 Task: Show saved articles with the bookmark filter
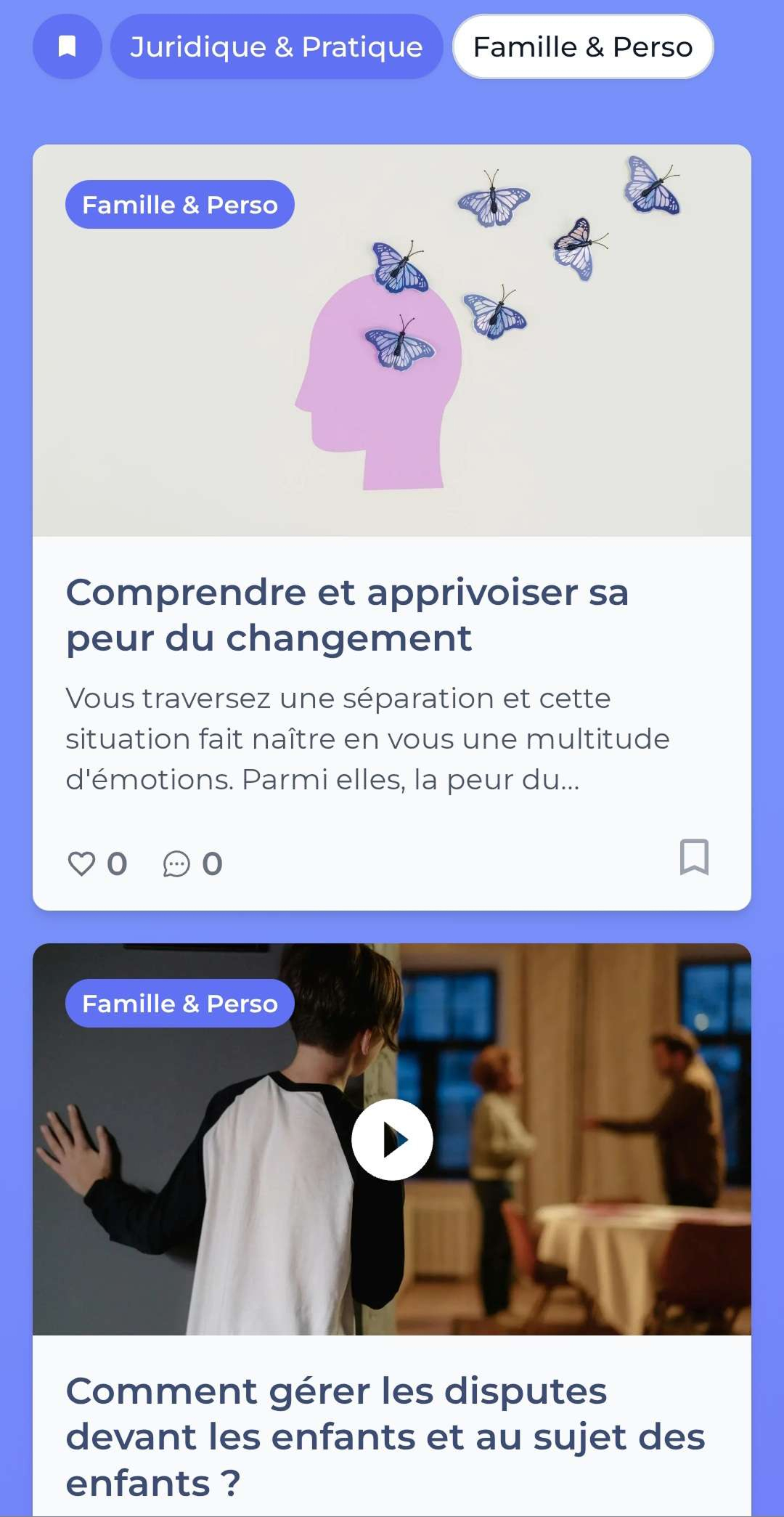(x=67, y=46)
